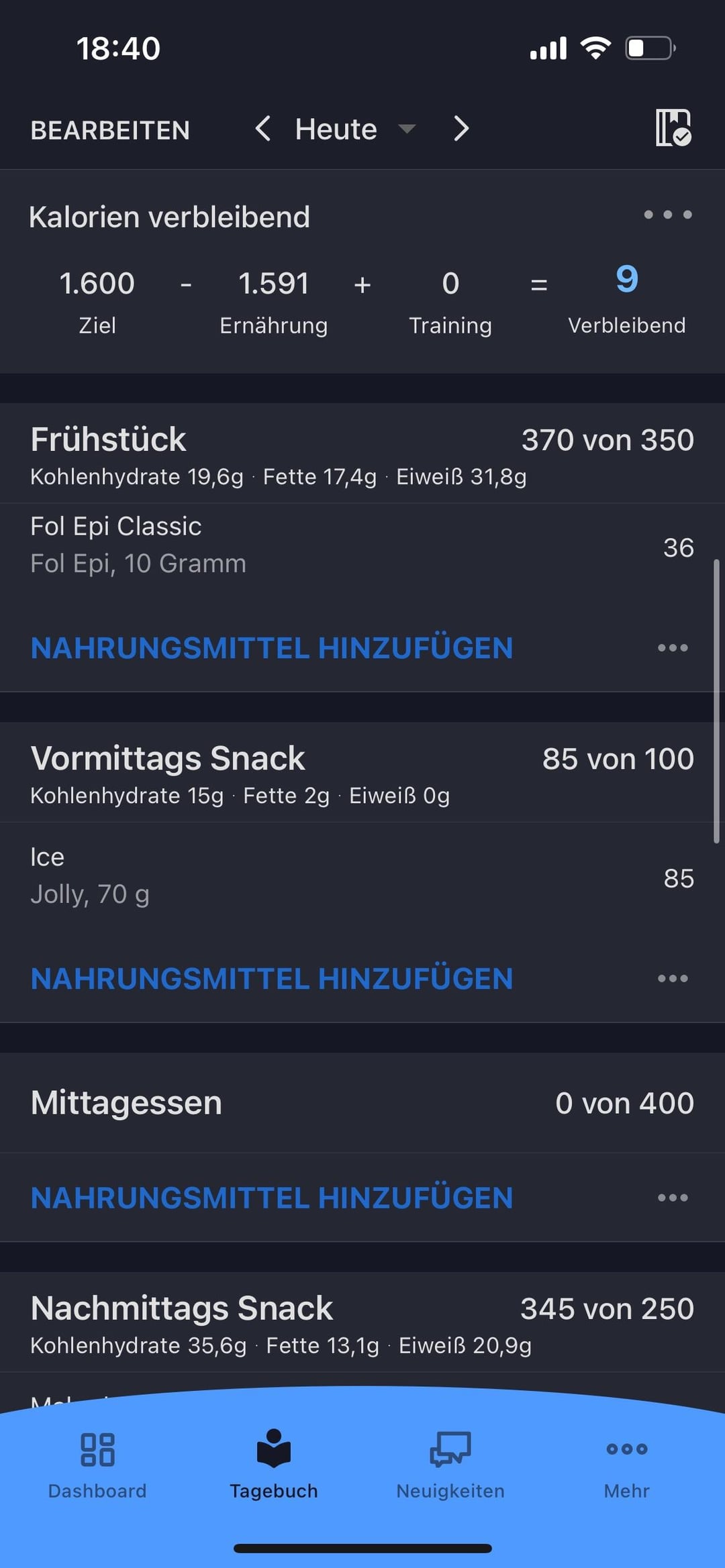Switch to the Dashboard tab
Image resolution: width=725 pixels, height=1568 pixels.
(97, 1465)
